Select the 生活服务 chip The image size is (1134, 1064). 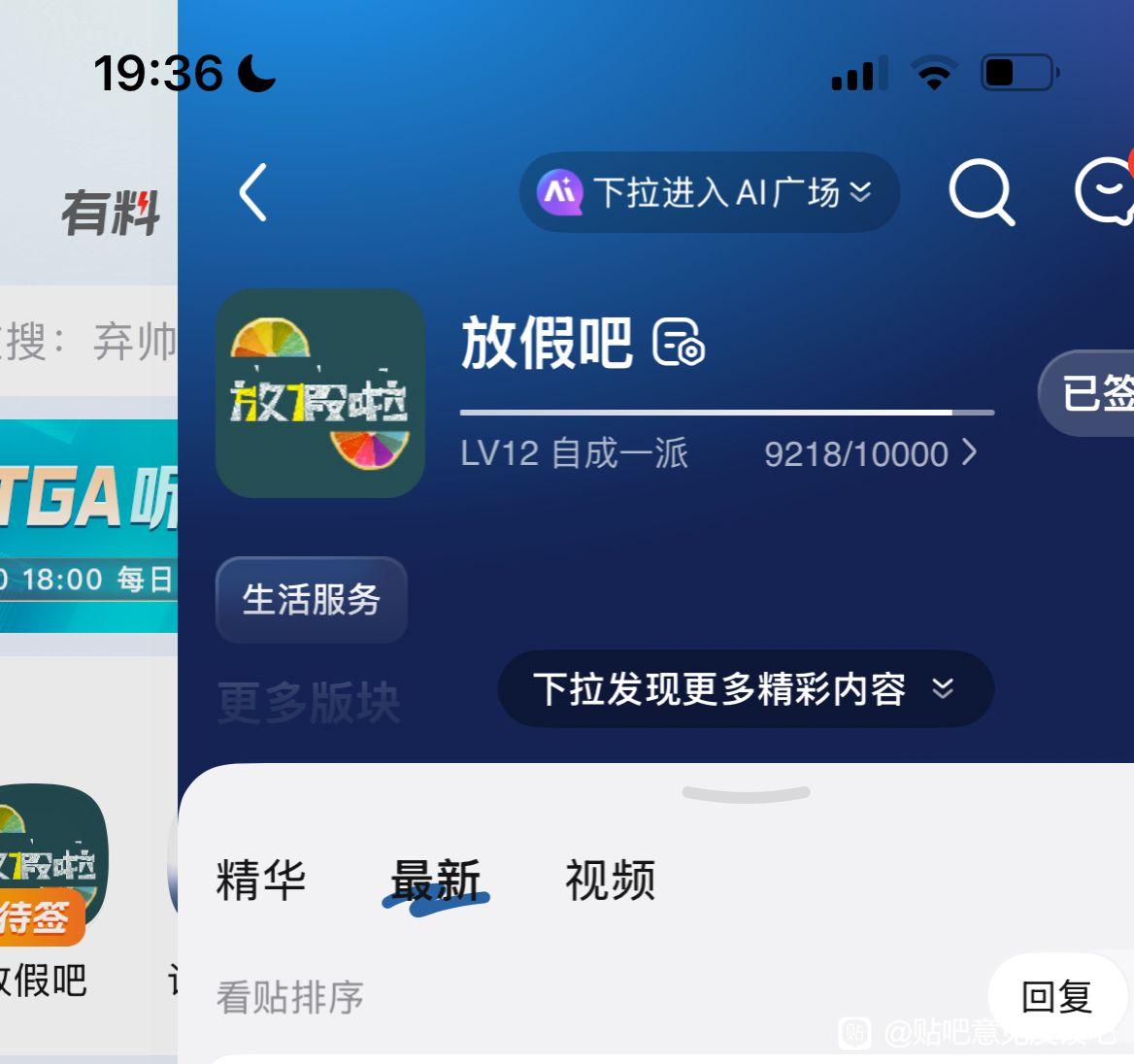pyautogui.click(x=311, y=599)
